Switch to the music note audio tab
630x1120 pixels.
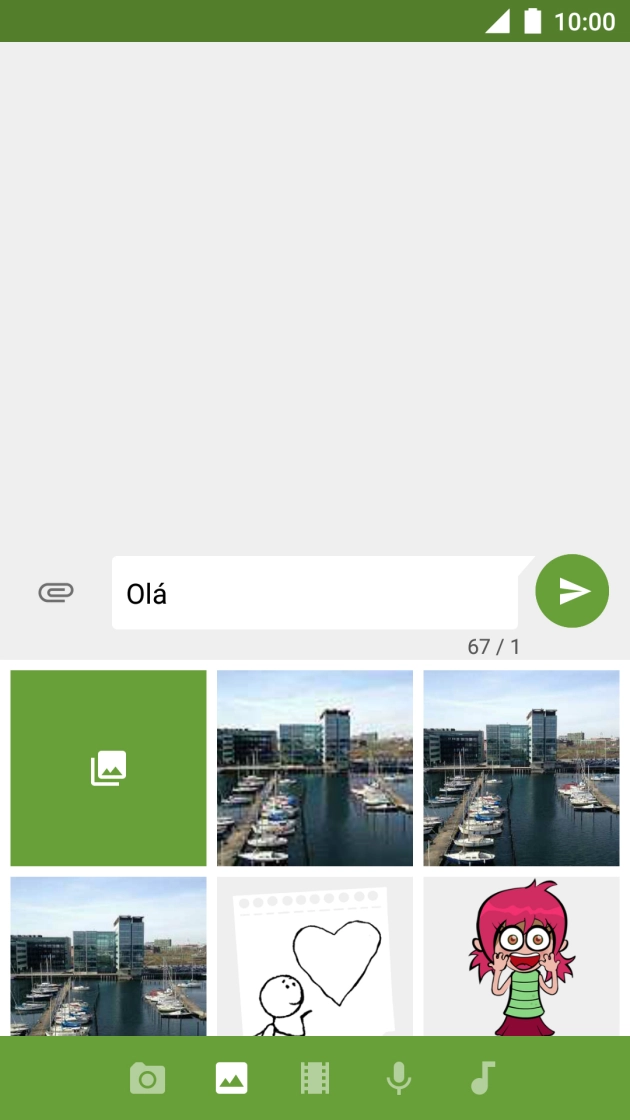tap(483, 1078)
